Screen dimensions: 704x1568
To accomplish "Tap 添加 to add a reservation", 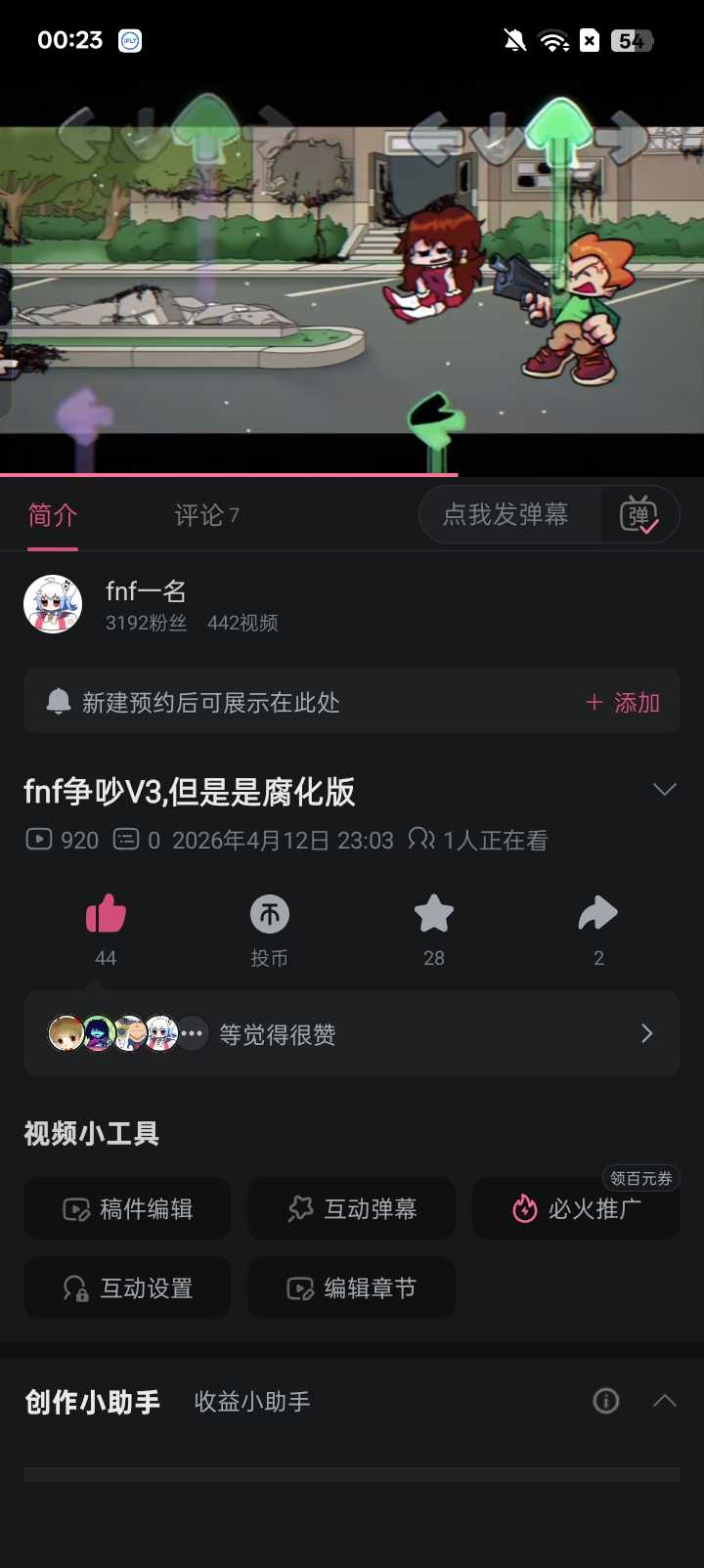I will pos(623,702).
